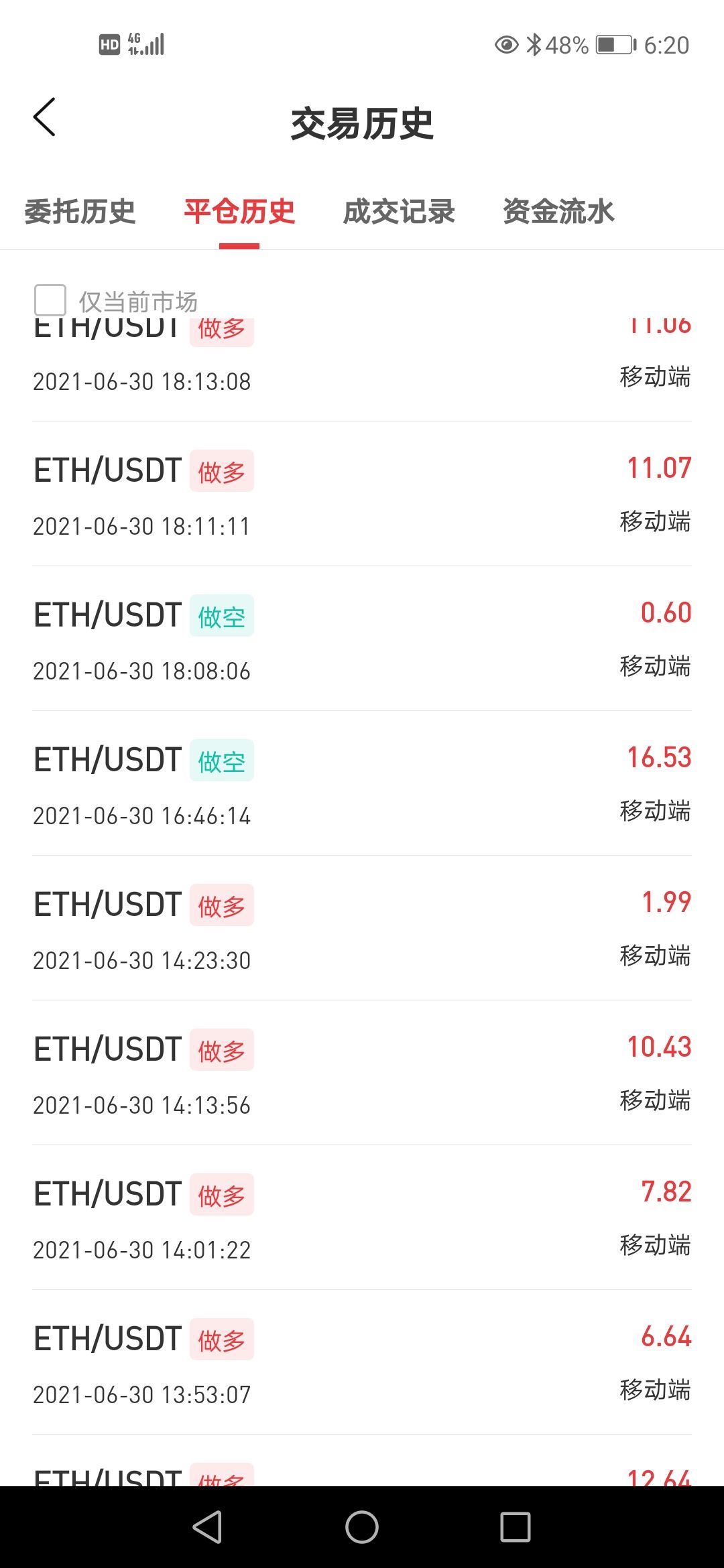Open the system recent apps view
Image resolution: width=724 pixels, height=1568 pixels.
pos(516,1528)
